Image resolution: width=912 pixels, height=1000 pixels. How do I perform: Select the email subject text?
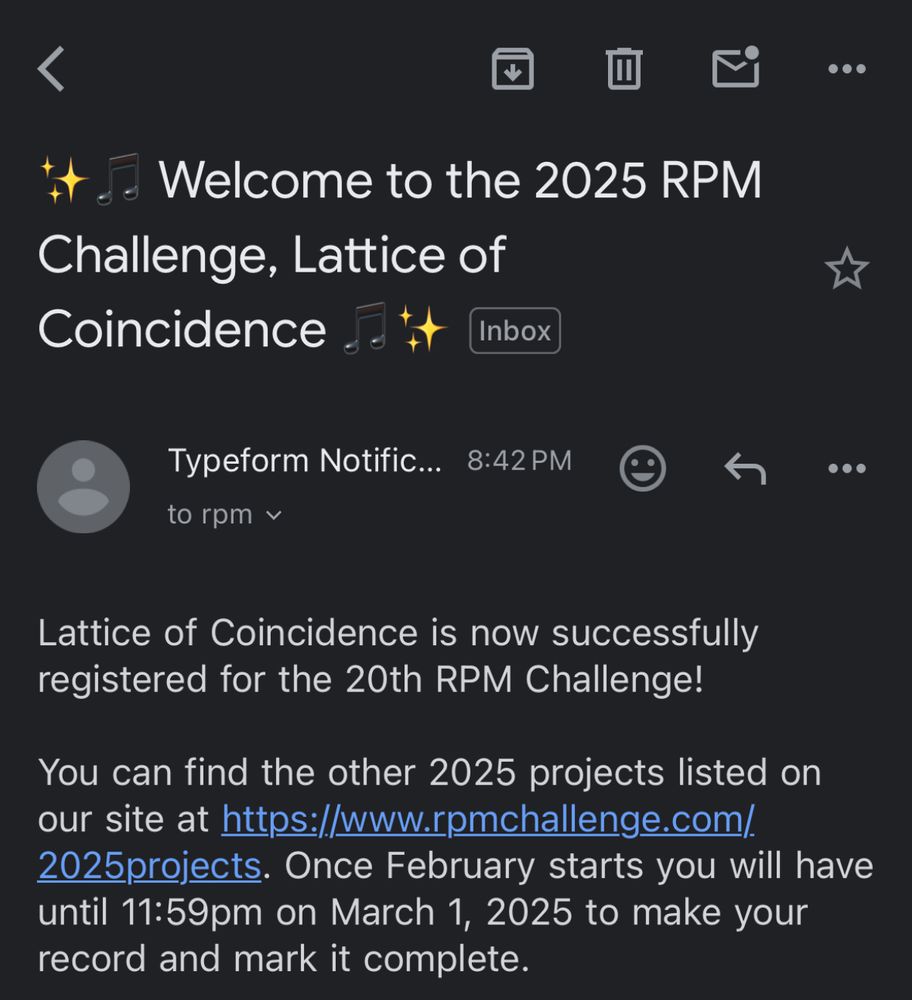tap(400, 254)
